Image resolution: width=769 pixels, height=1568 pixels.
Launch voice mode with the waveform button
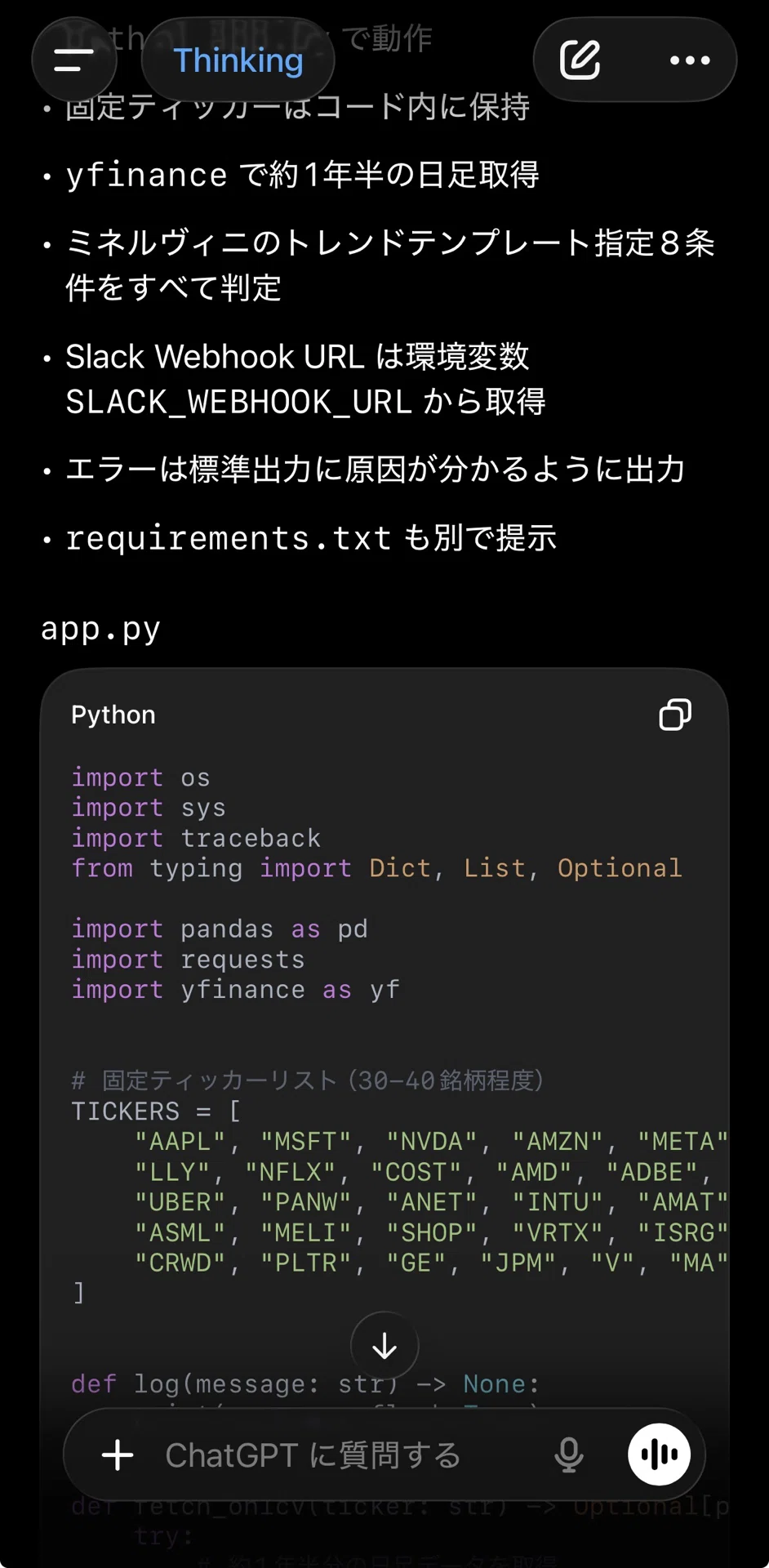[x=660, y=1454]
